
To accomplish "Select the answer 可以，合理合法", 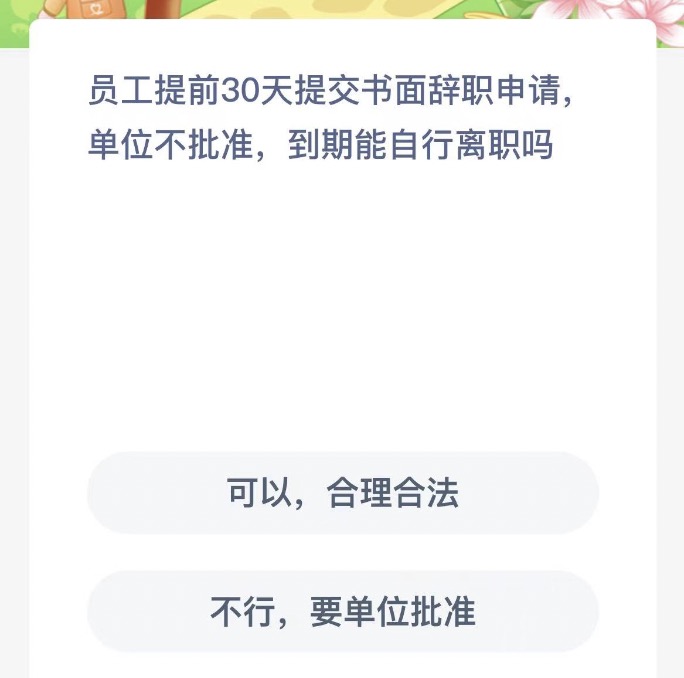I will (342, 493).
